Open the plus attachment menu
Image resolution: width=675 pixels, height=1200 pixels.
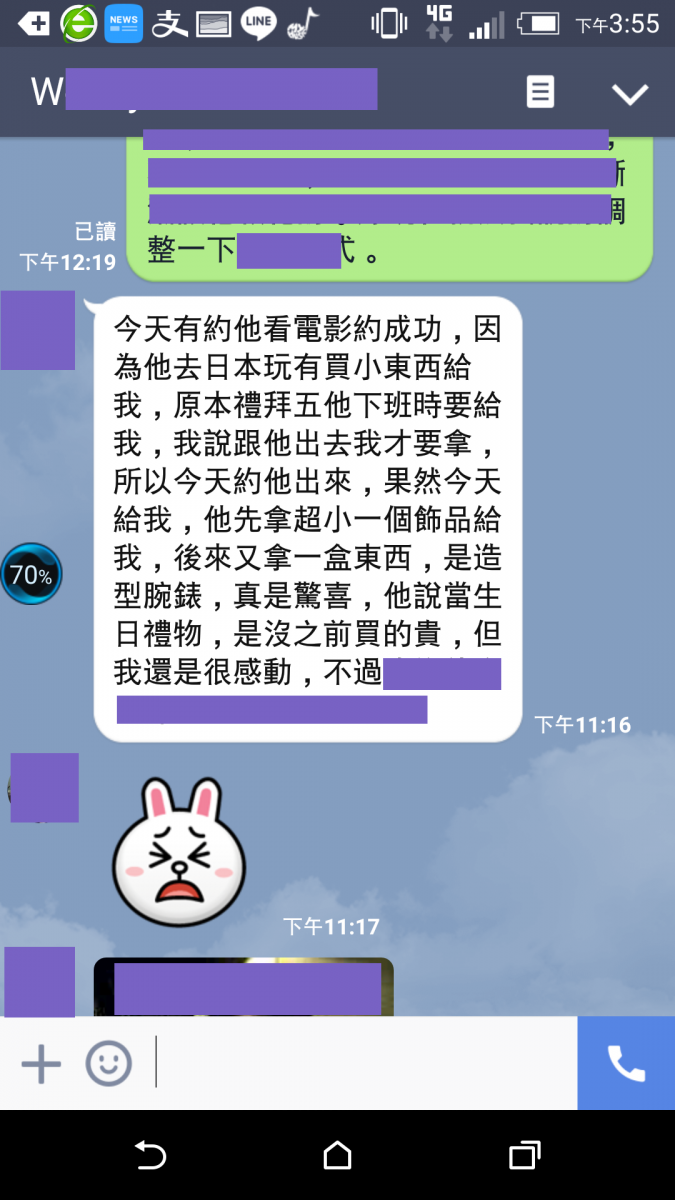[x=41, y=1063]
